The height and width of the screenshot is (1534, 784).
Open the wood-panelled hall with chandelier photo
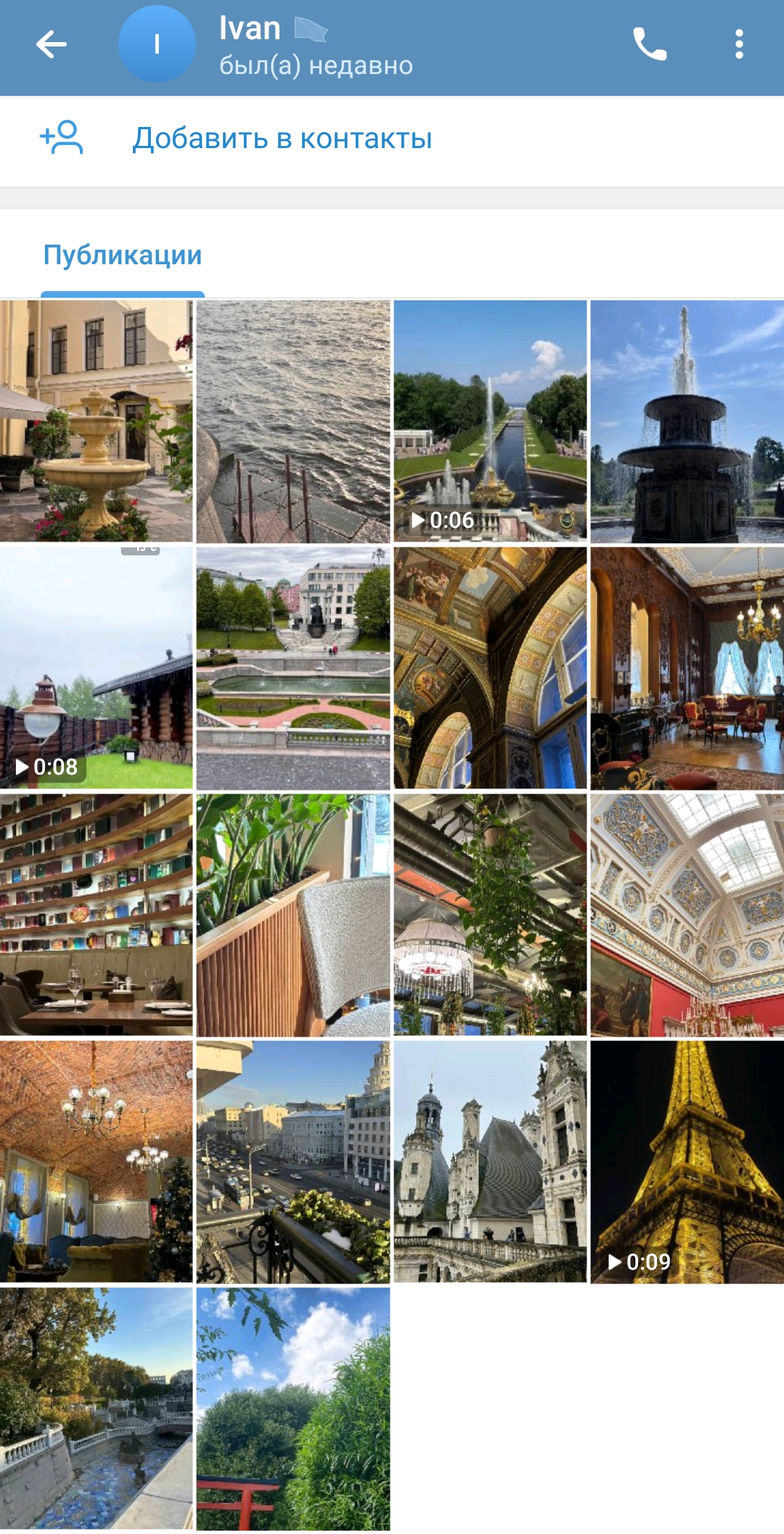coord(687,668)
